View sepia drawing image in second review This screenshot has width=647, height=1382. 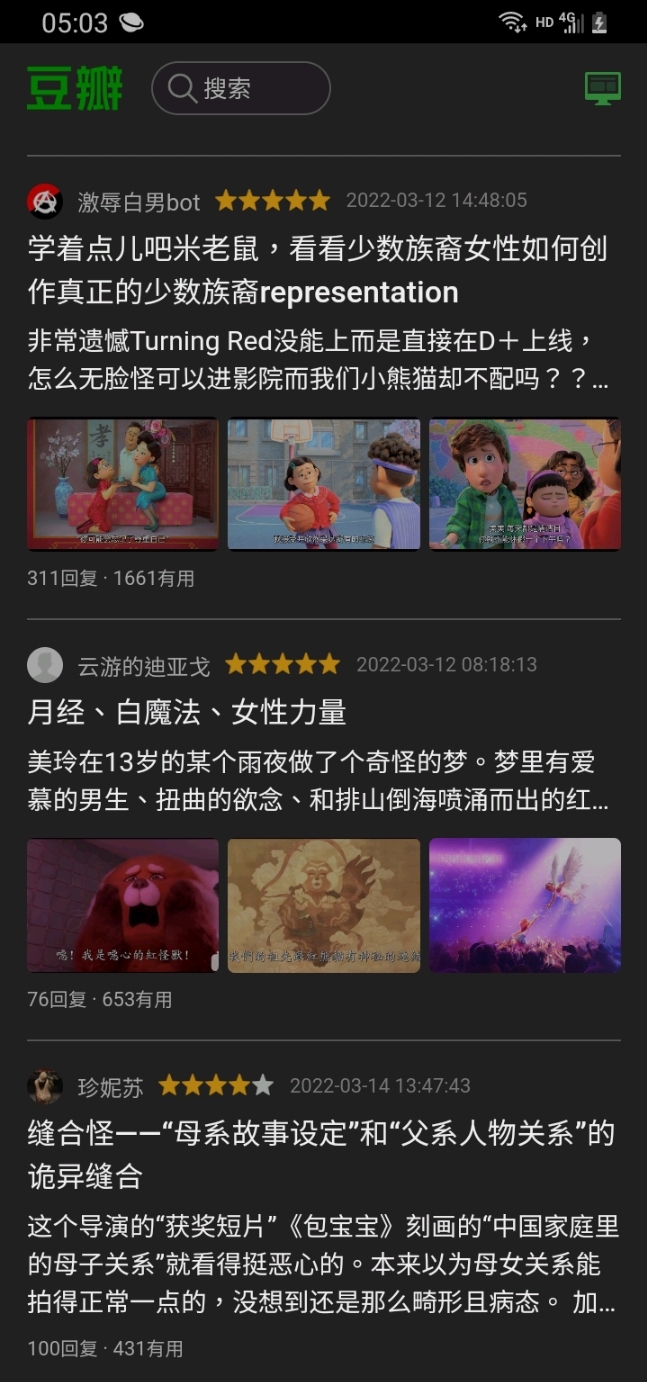324,905
